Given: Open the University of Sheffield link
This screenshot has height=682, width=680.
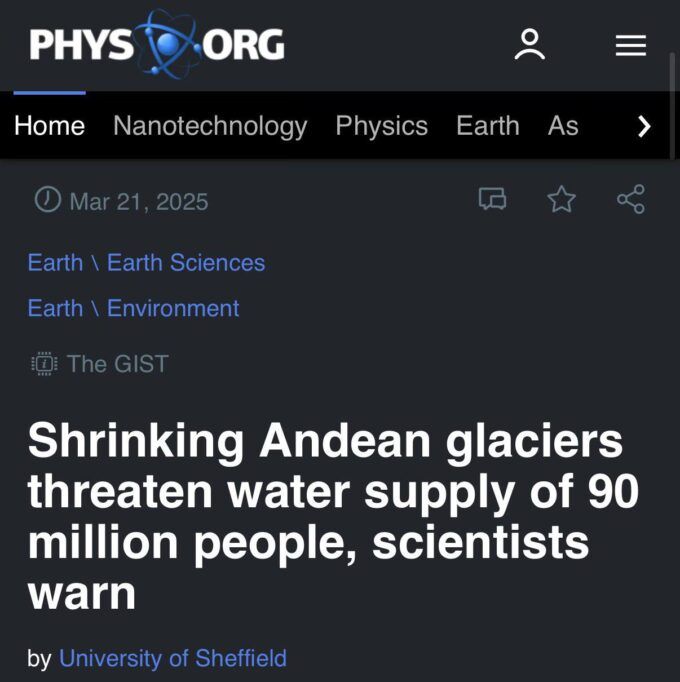Looking at the screenshot, I should [173, 658].
